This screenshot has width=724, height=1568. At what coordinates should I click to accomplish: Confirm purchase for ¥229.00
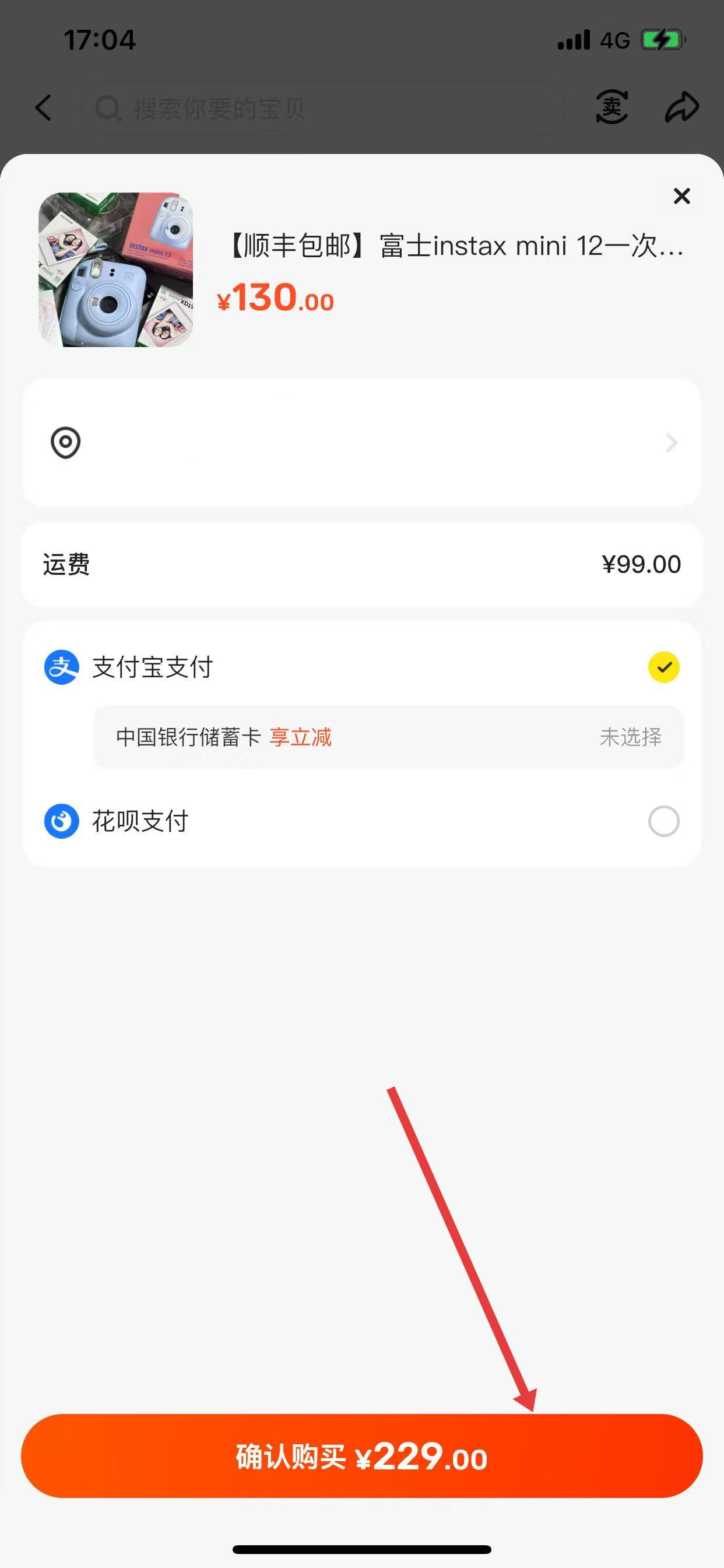361,1456
